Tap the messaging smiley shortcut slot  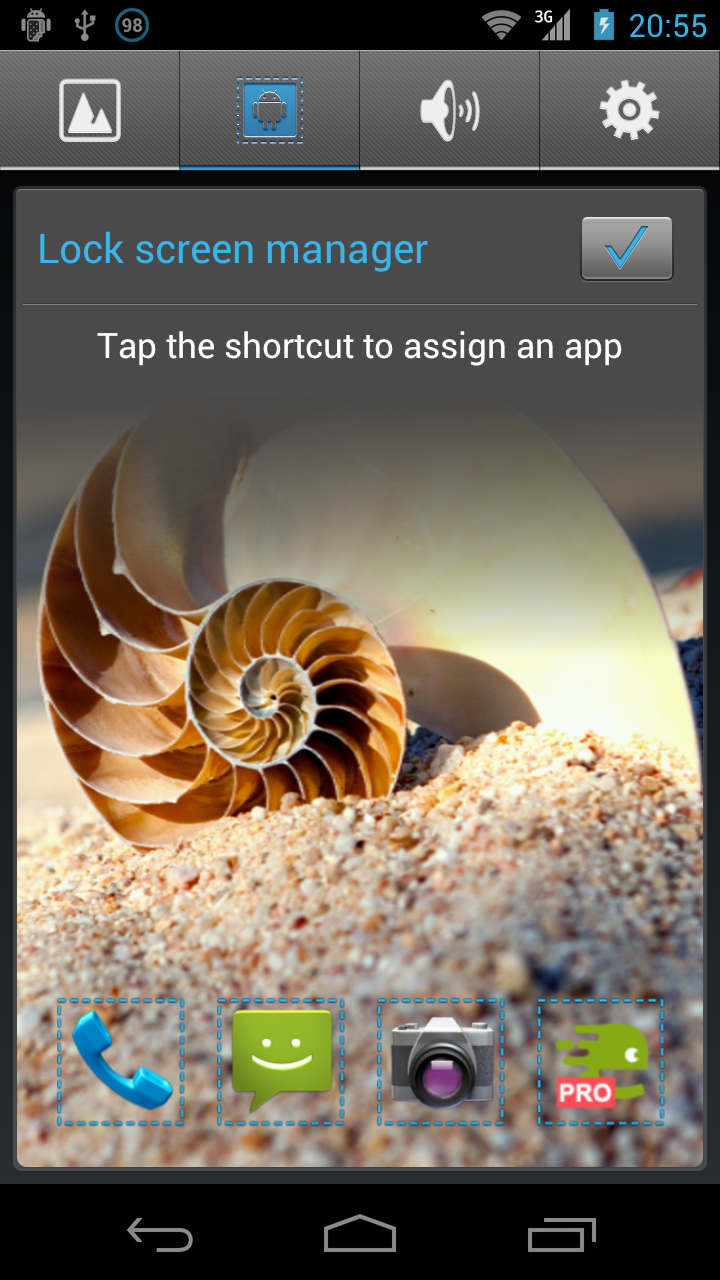[x=281, y=1062]
